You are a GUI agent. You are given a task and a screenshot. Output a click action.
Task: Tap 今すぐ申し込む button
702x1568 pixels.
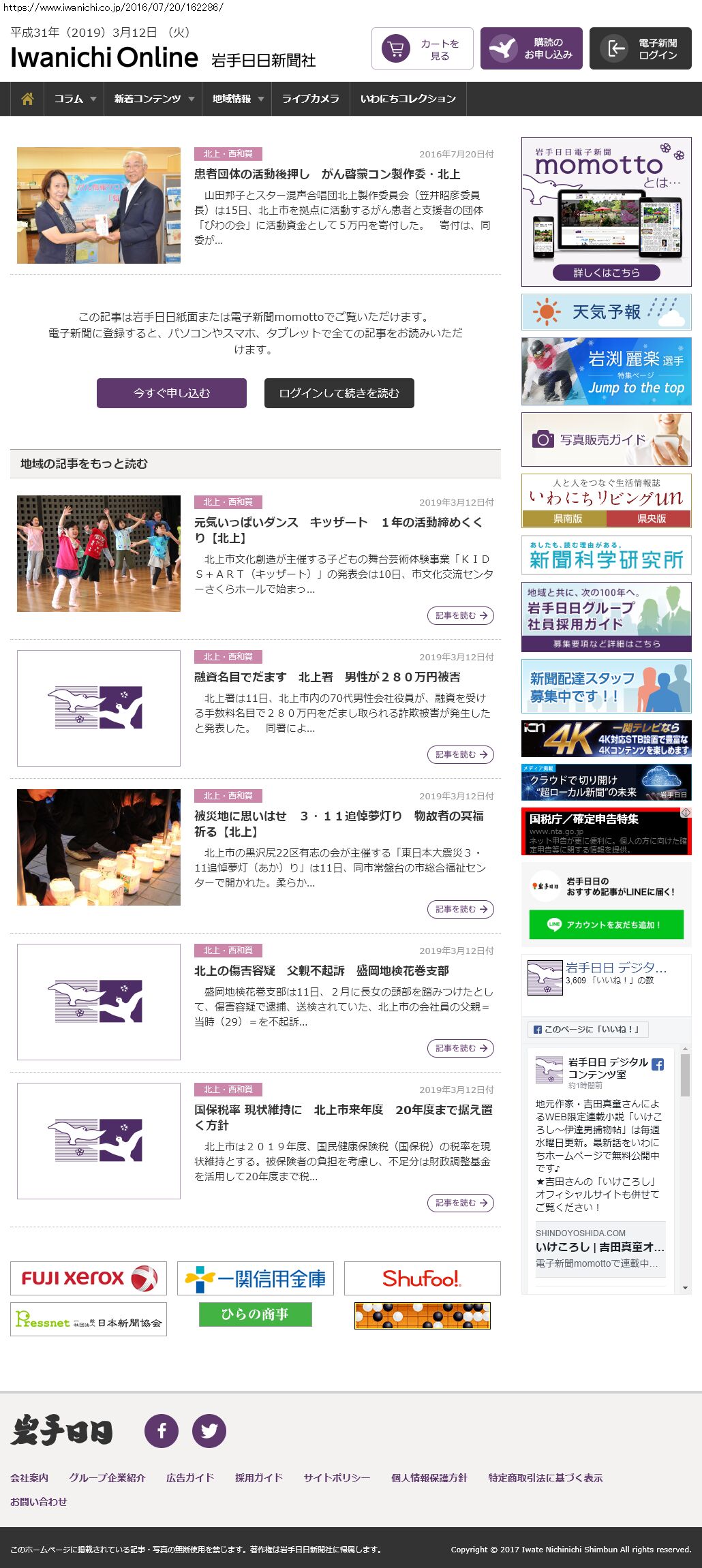[x=172, y=393]
